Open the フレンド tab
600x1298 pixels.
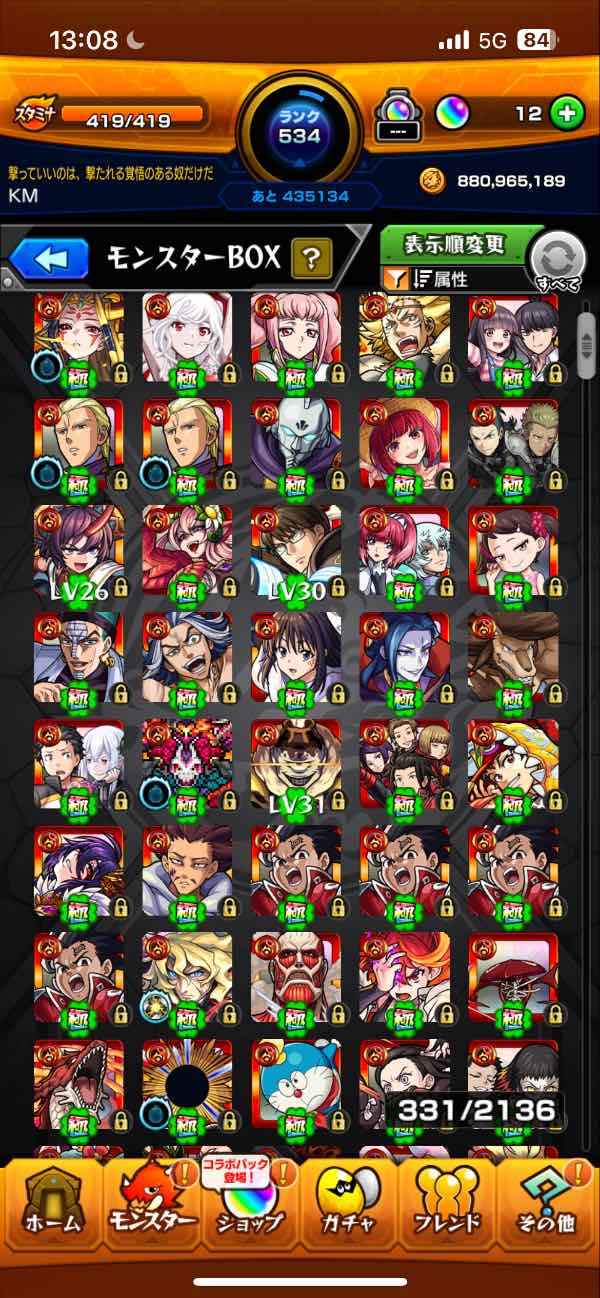pos(448,1207)
